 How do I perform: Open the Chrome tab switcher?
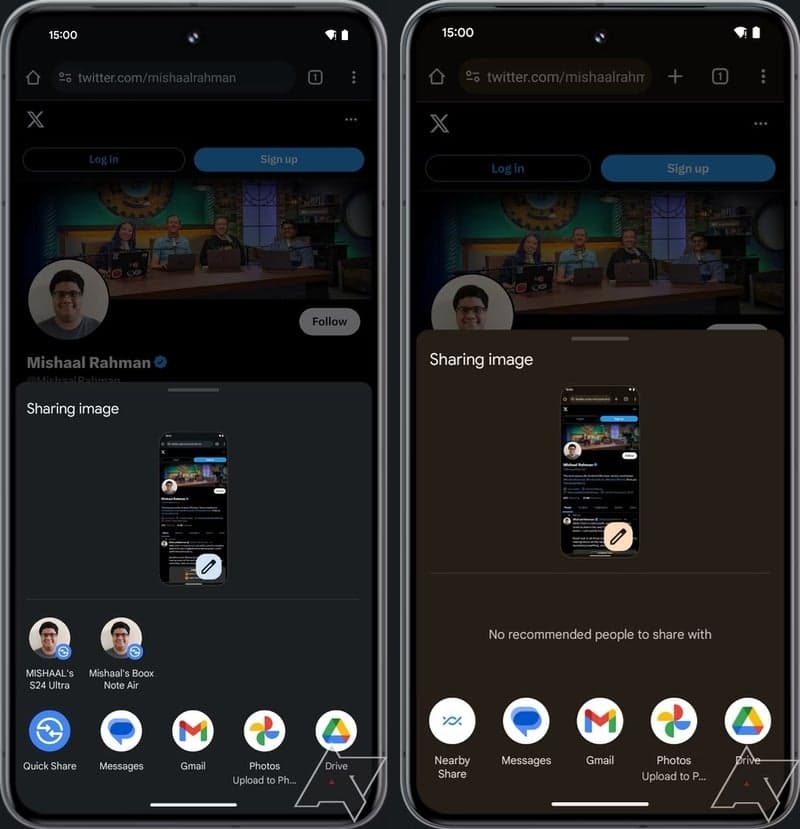click(315, 76)
